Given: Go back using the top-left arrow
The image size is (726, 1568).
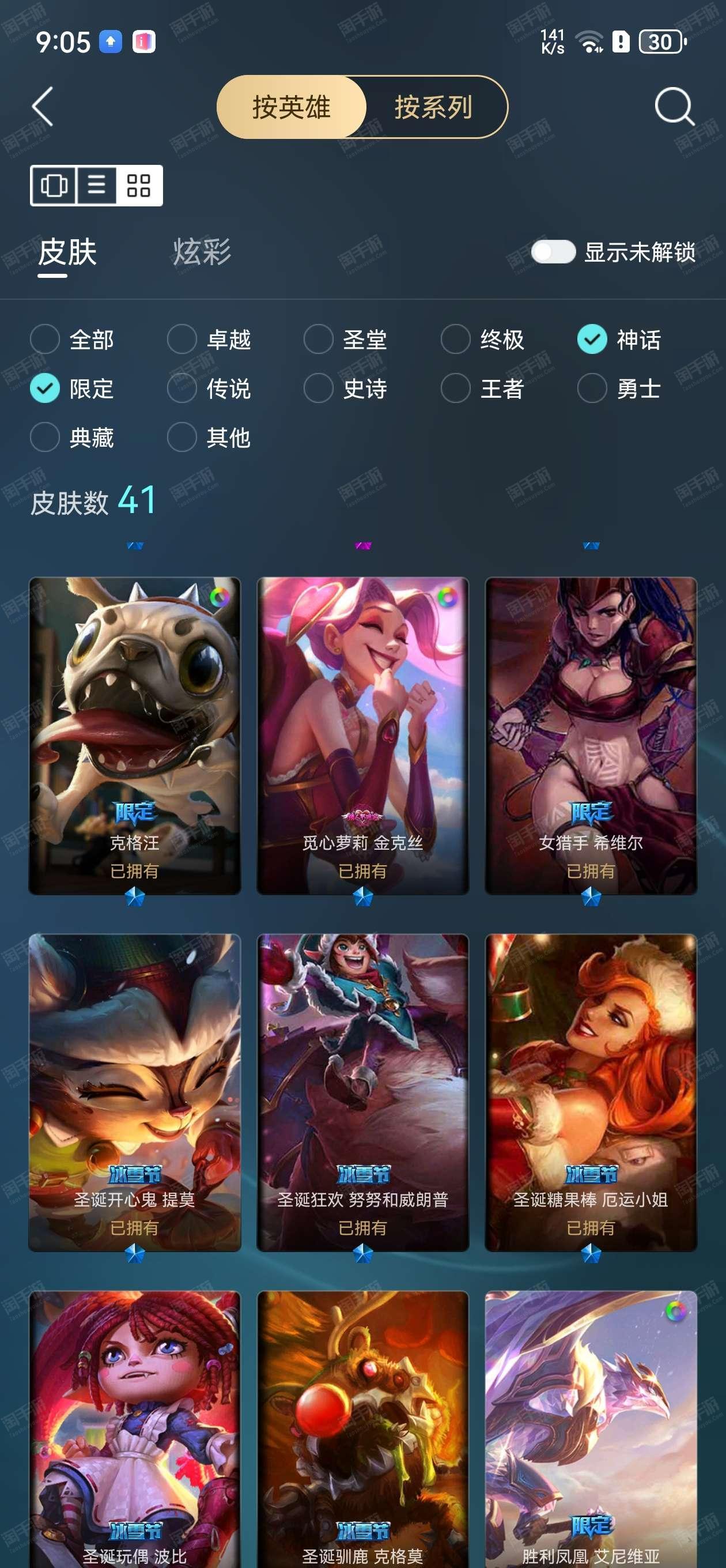Looking at the screenshot, I should click(x=43, y=107).
